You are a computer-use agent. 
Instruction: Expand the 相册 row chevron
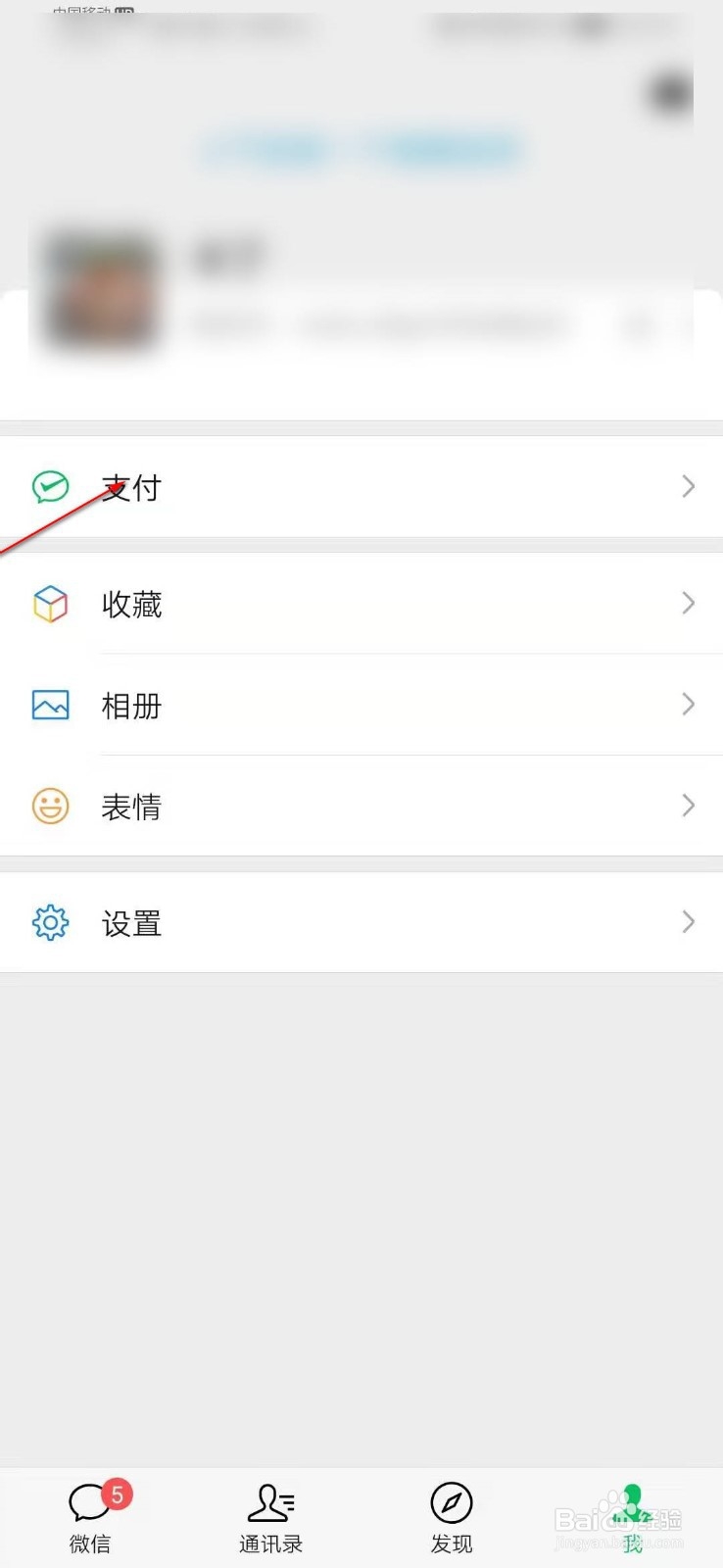point(689,705)
